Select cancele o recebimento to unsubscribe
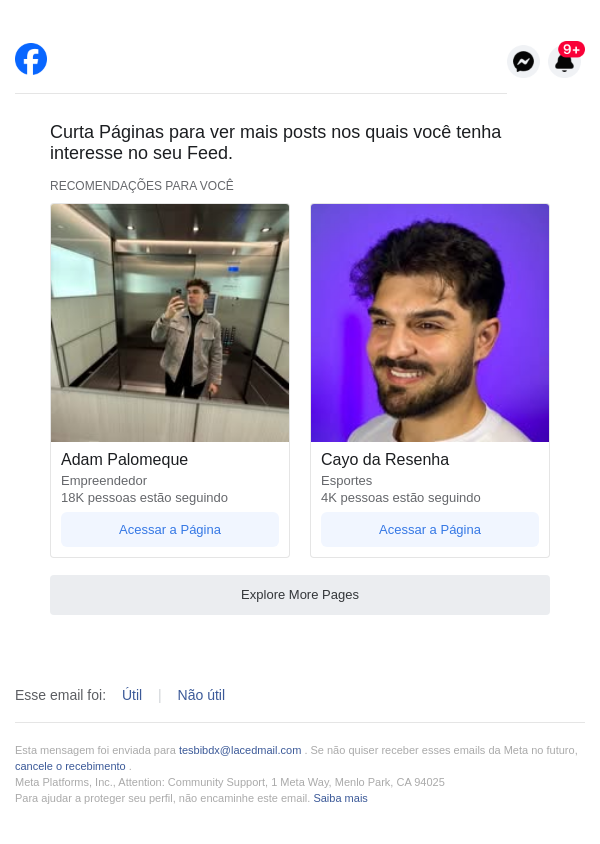Image resolution: width=600 pixels, height=844 pixels. pos(70,766)
